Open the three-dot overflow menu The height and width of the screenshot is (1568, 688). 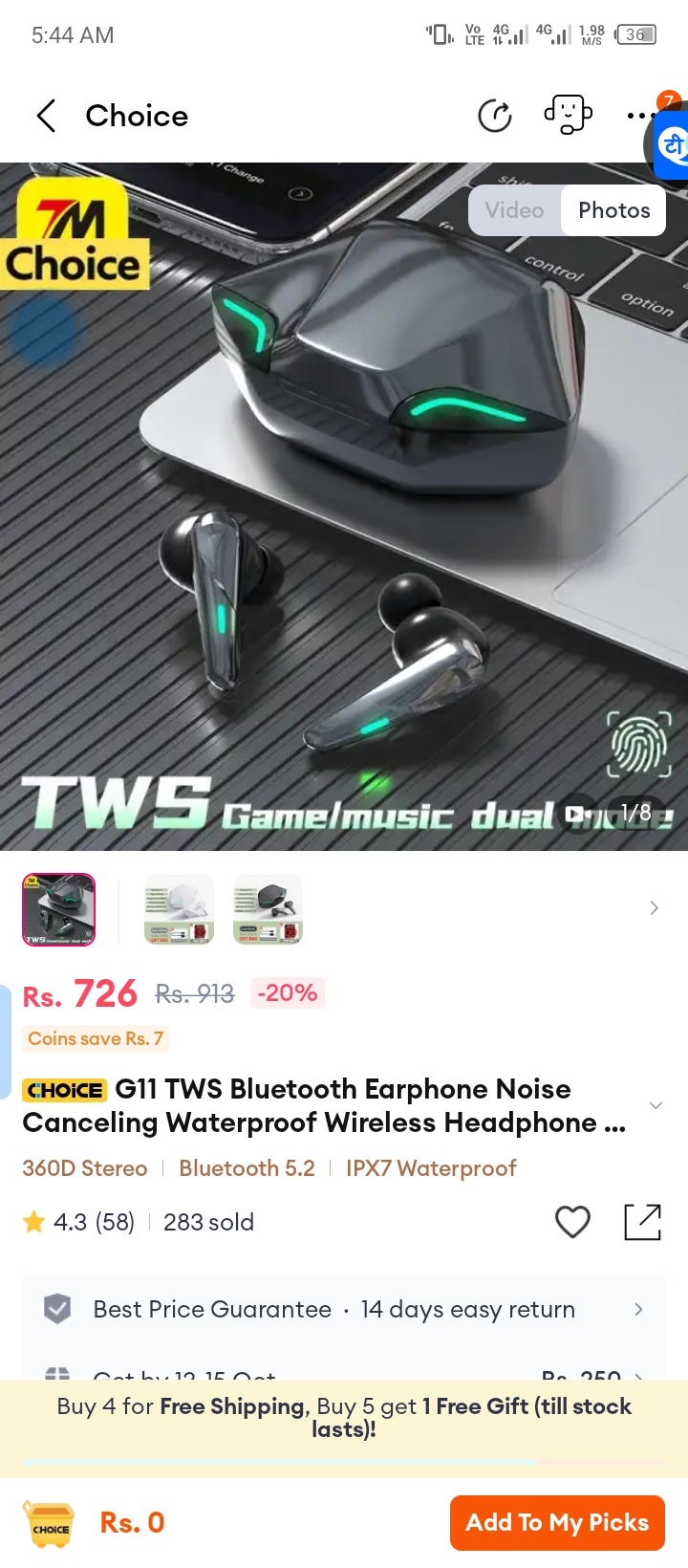(638, 116)
